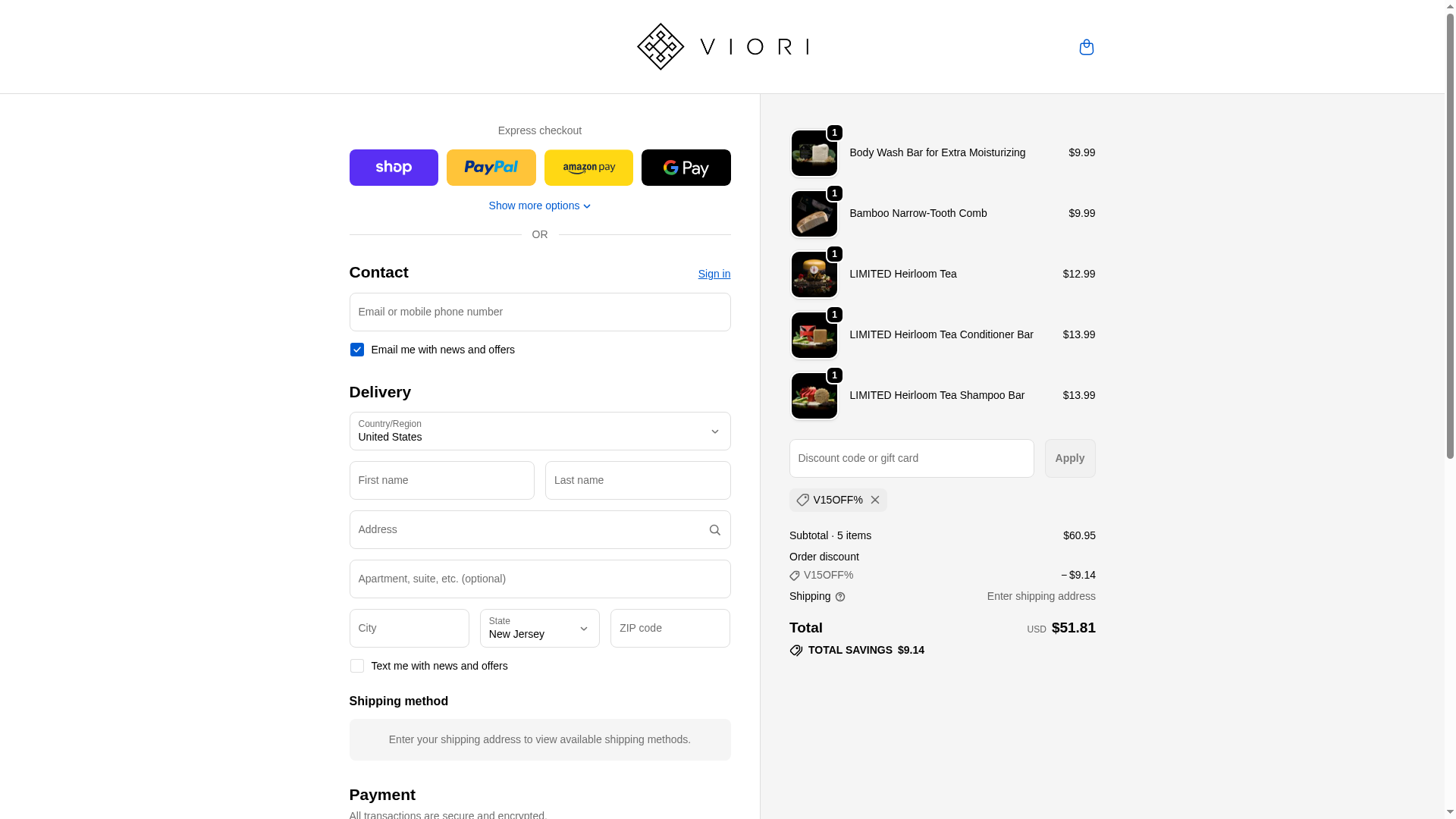Uncheck Email me with news and offers
This screenshot has width=1456, height=819.
tap(356, 350)
